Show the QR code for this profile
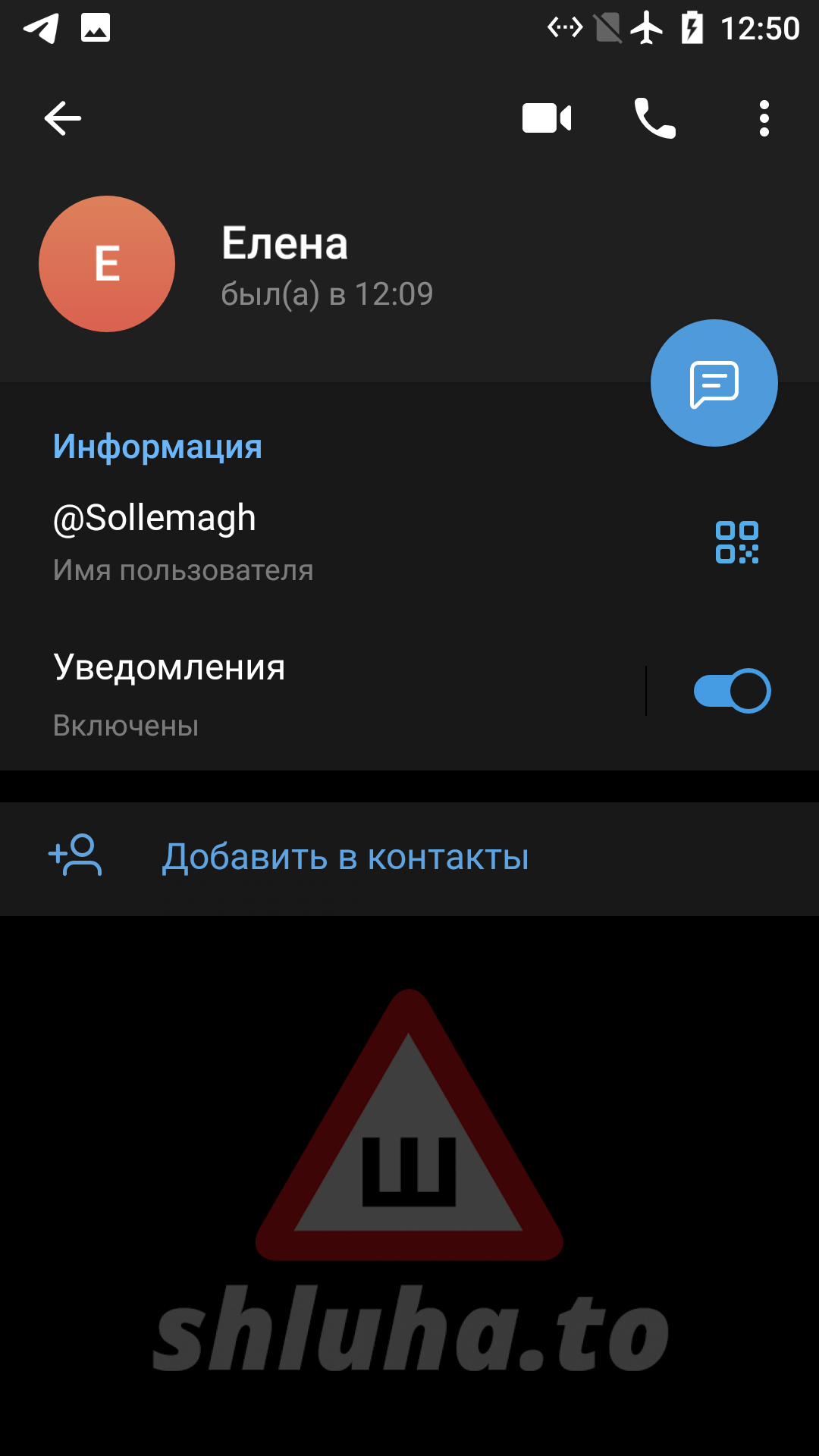Viewport: 819px width, 1456px height. [x=736, y=542]
